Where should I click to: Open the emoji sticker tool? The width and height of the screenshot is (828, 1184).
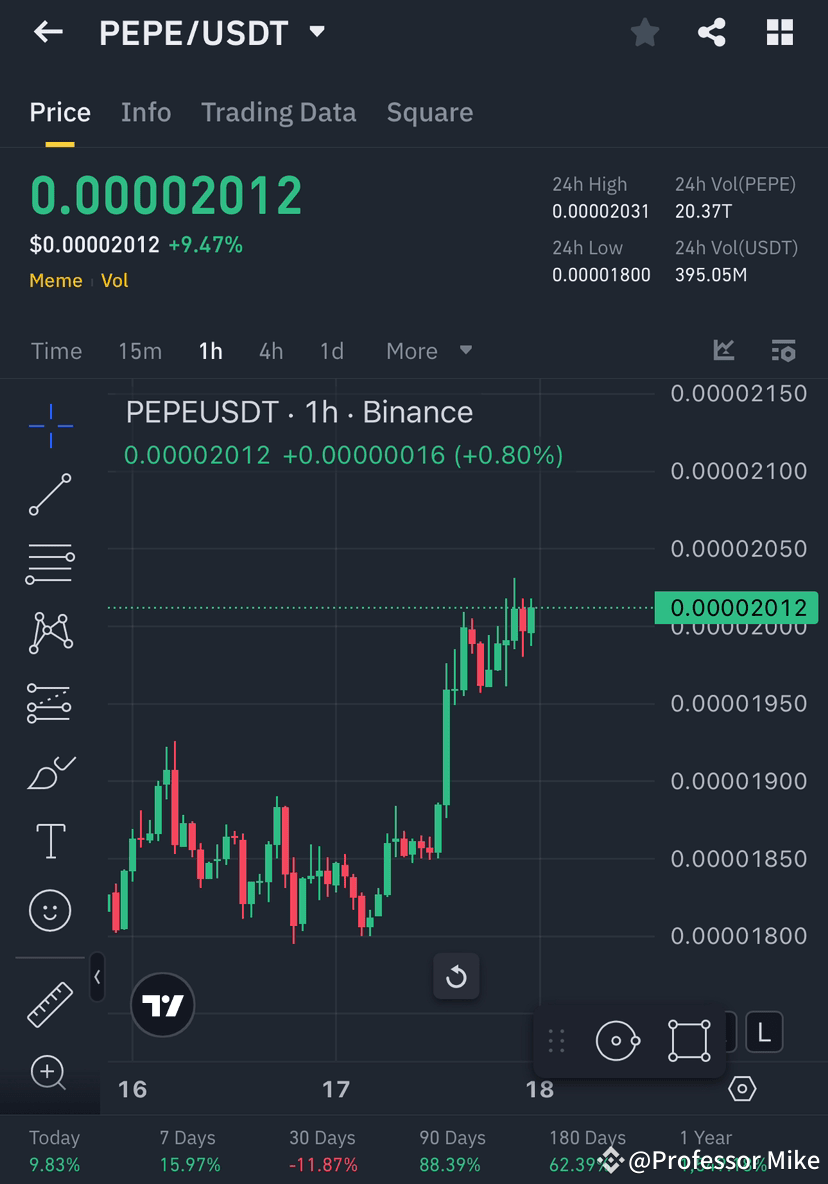49,910
